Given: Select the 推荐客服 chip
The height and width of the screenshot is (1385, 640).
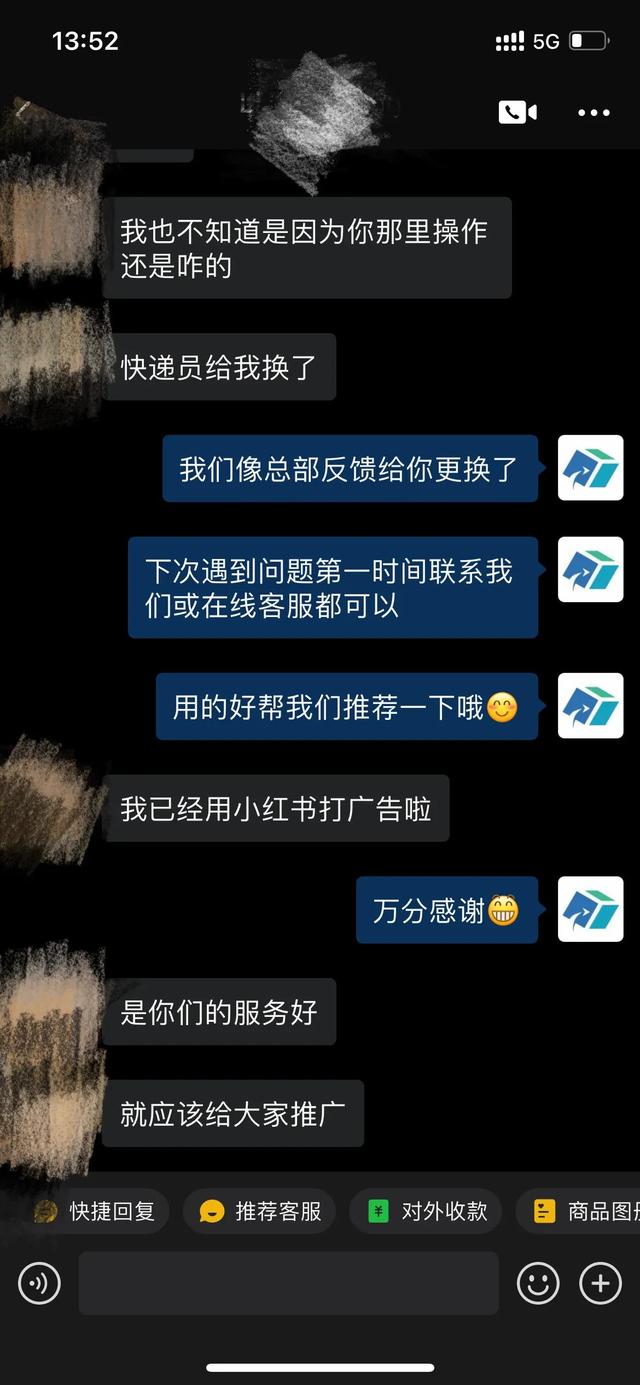Looking at the screenshot, I should (x=263, y=1211).
